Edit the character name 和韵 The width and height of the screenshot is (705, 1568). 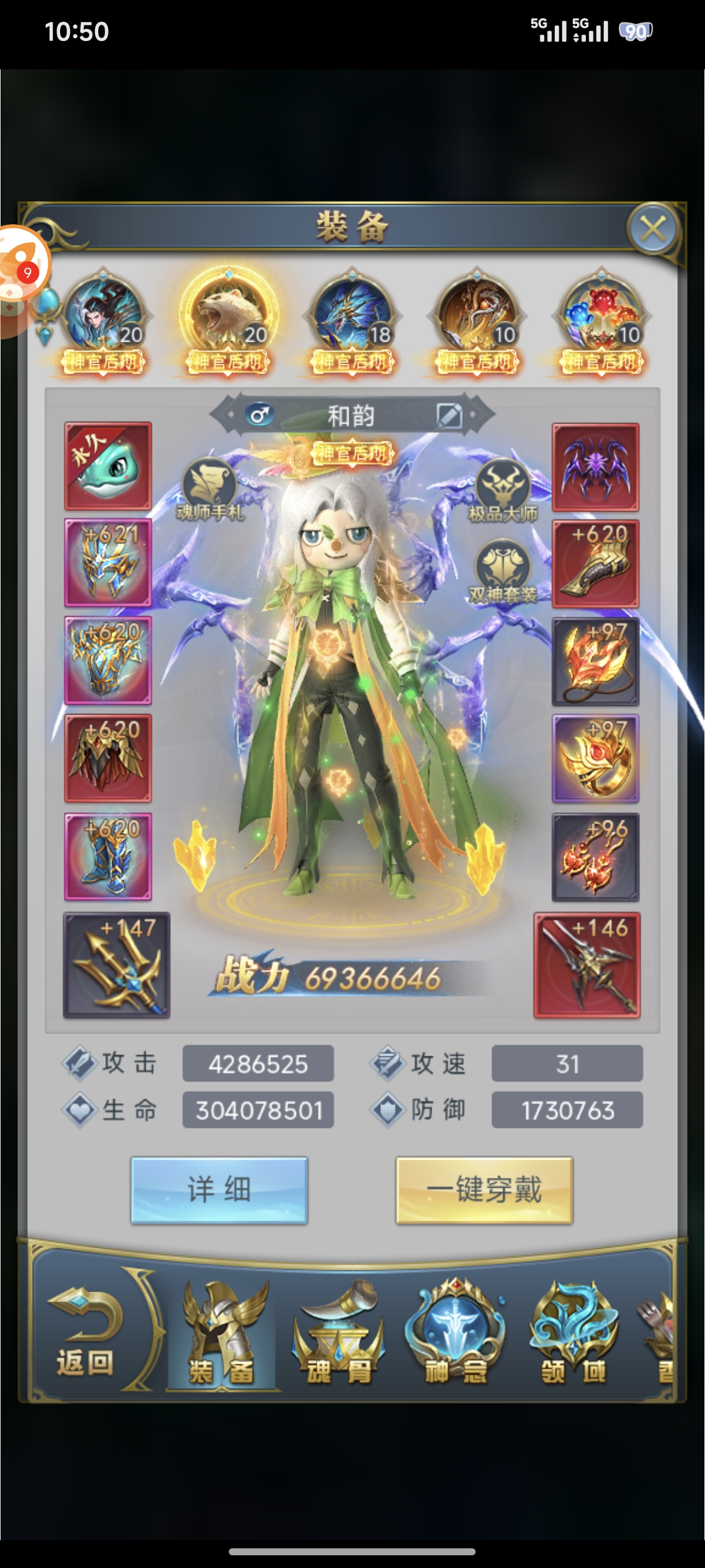[450, 416]
